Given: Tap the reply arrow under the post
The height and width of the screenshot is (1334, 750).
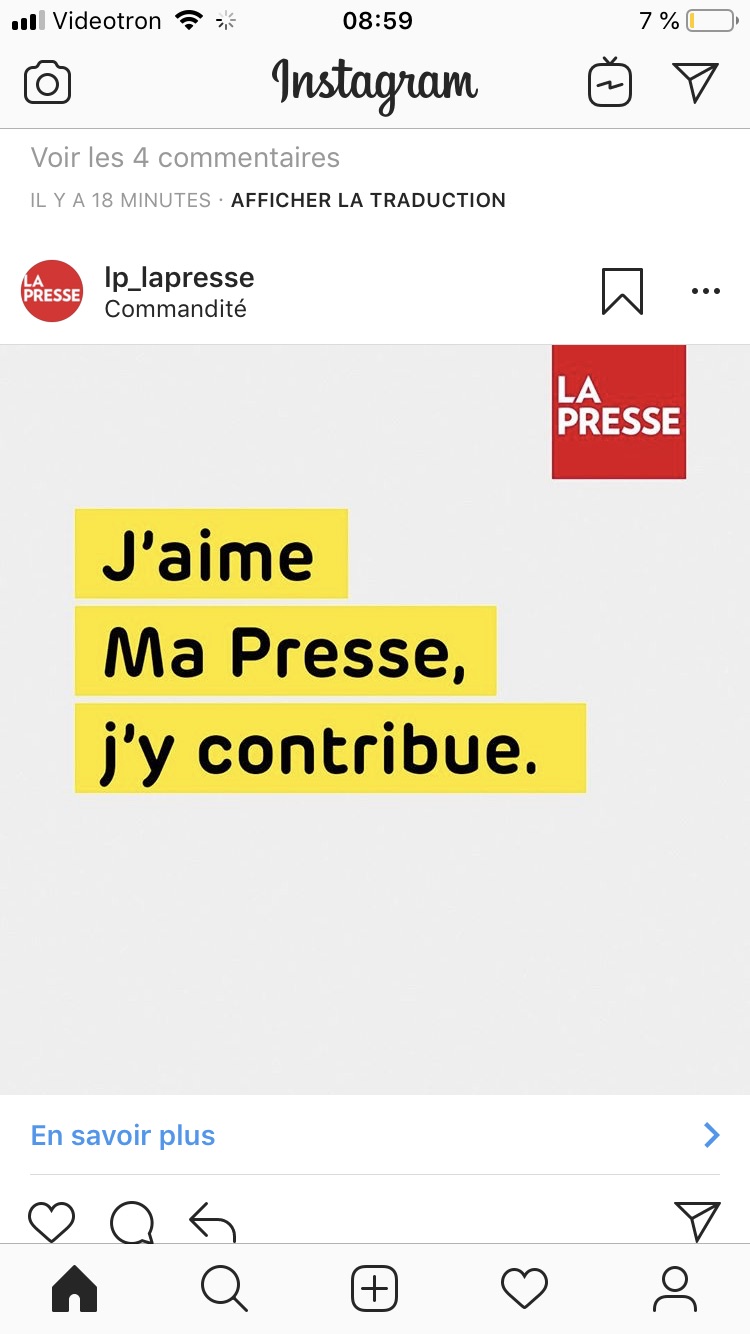Looking at the screenshot, I should point(212,1221).
